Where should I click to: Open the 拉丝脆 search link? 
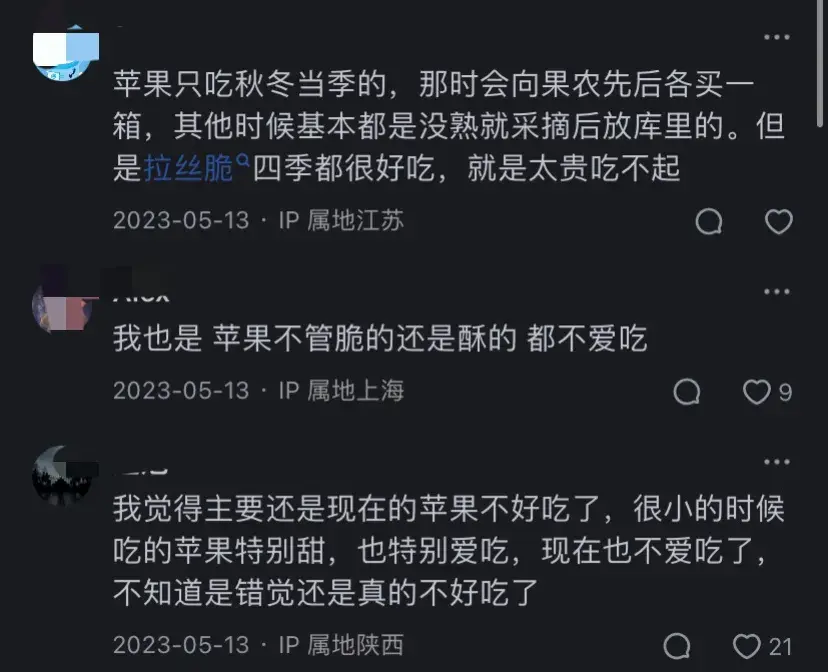pos(188,169)
